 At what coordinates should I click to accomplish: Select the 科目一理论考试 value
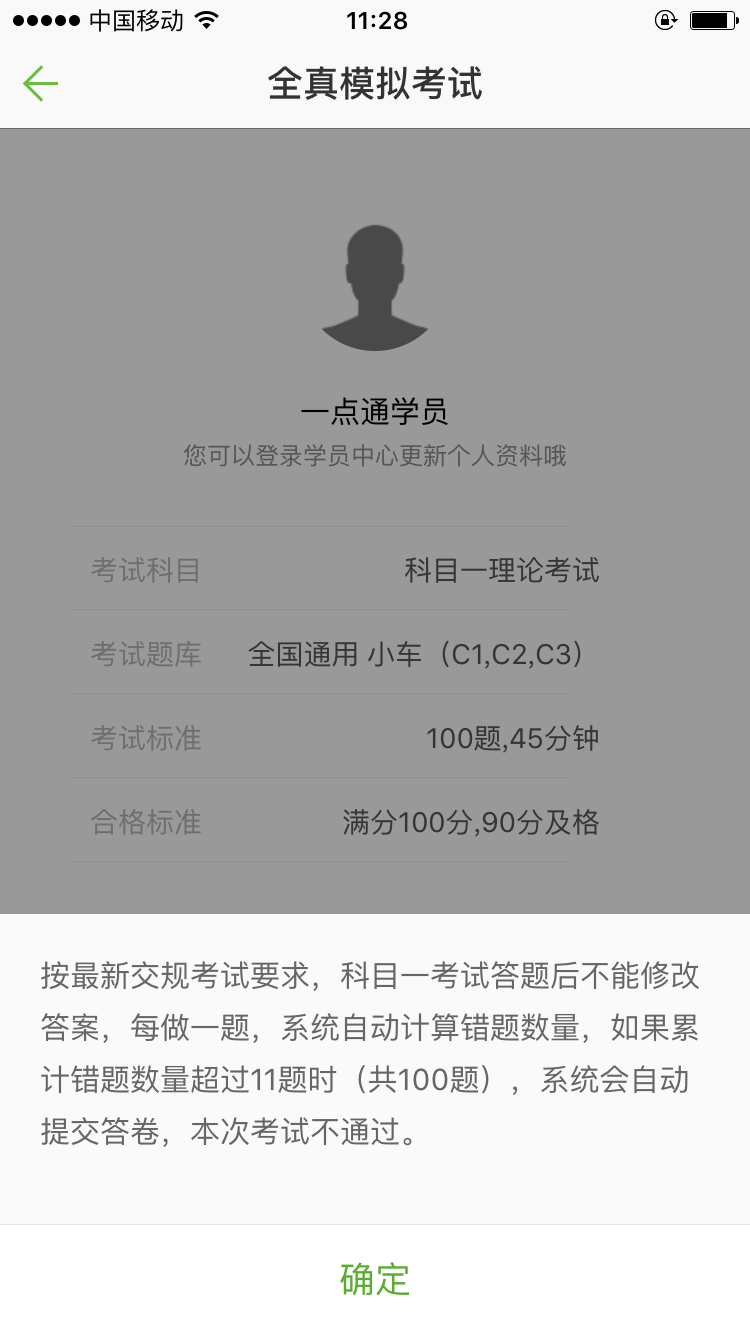(503, 570)
